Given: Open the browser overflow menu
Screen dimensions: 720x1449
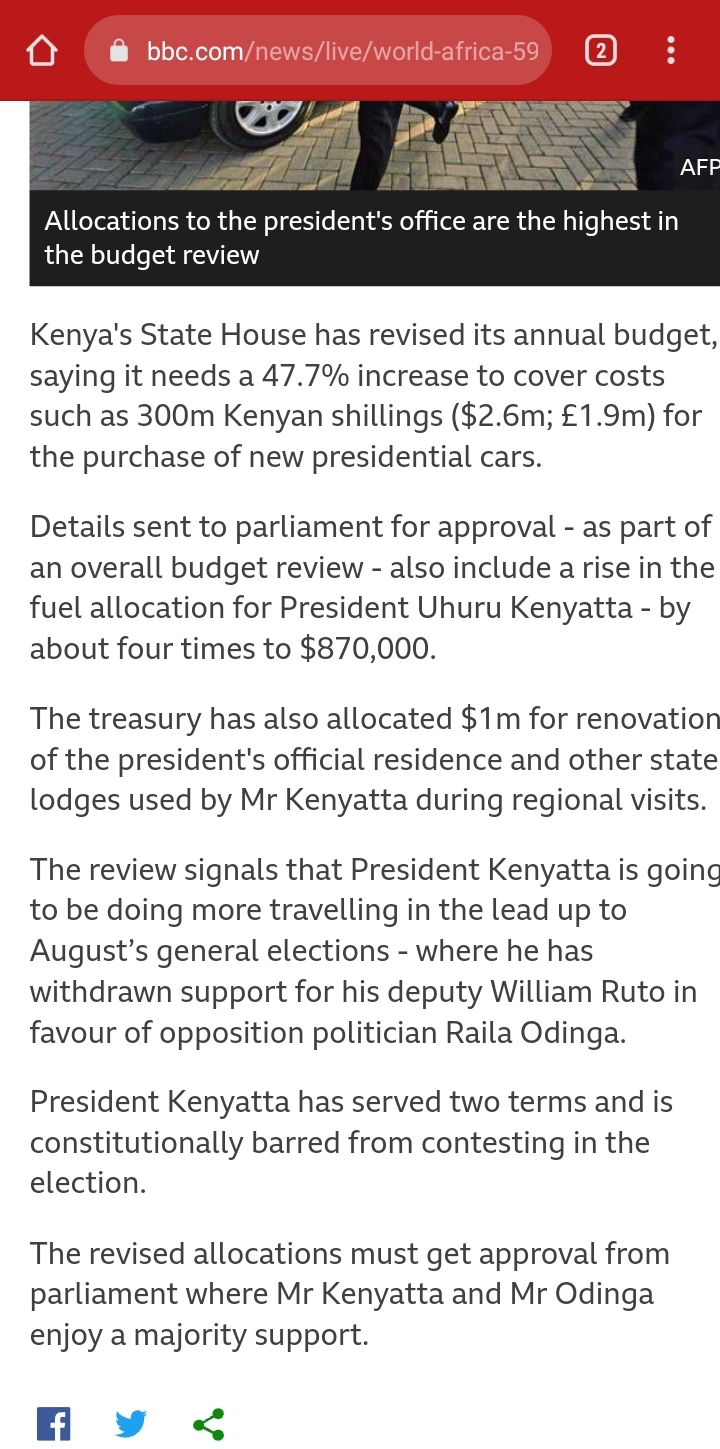Looking at the screenshot, I should point(671,50).
